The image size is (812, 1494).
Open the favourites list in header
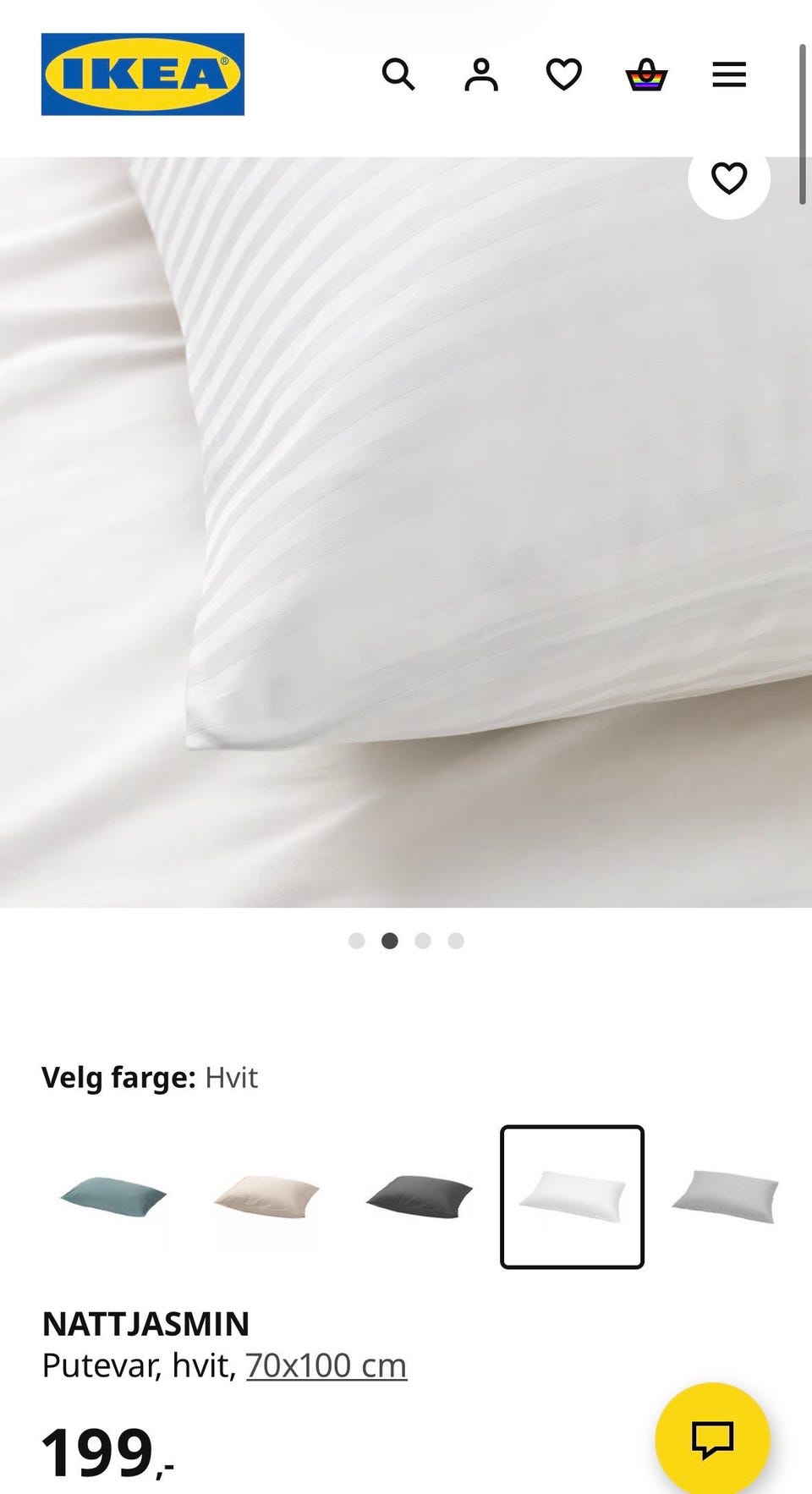tap(563, 74)
